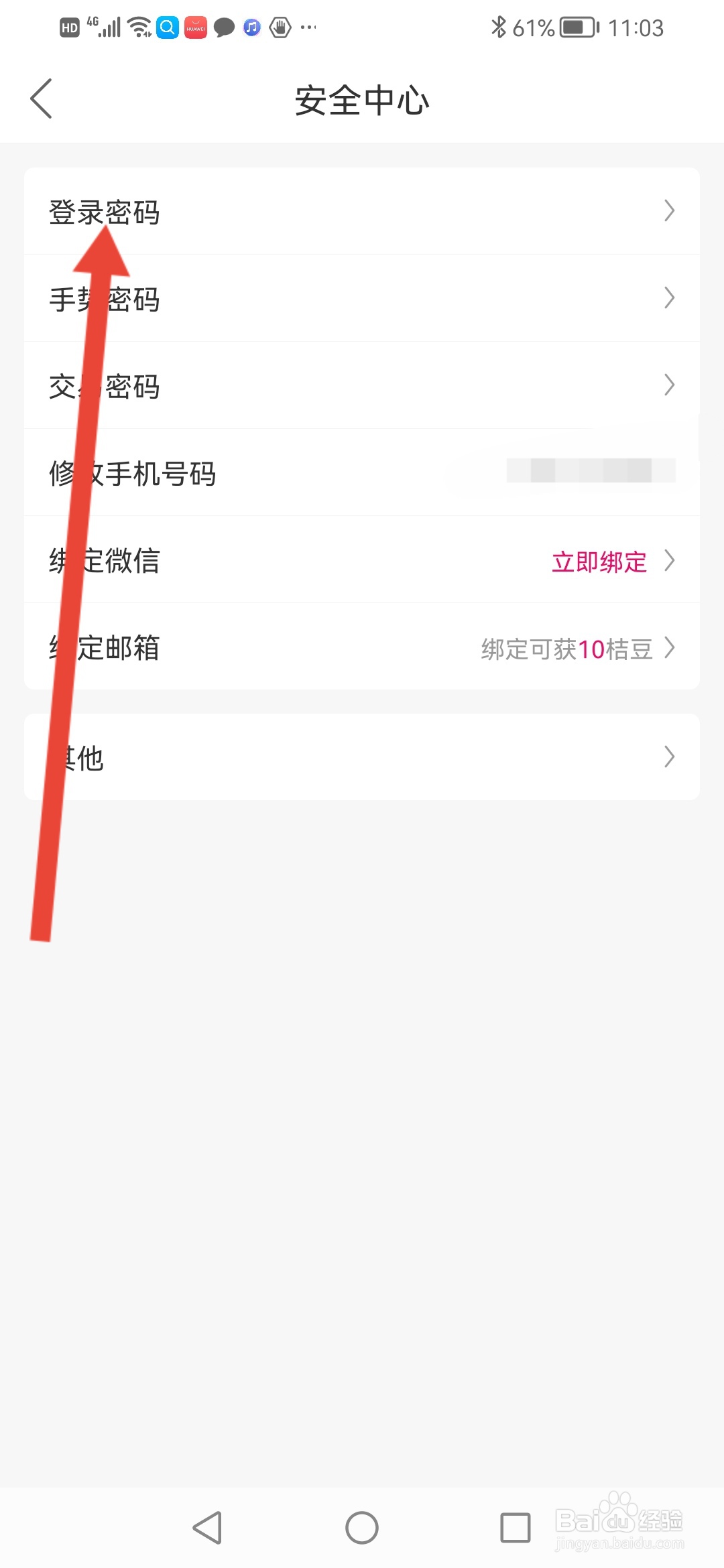Screen dimensions: 724x1568
Task: Expand the 登录密码 settings row chevron
Action: pyautogui.click(x=670, y=212)
